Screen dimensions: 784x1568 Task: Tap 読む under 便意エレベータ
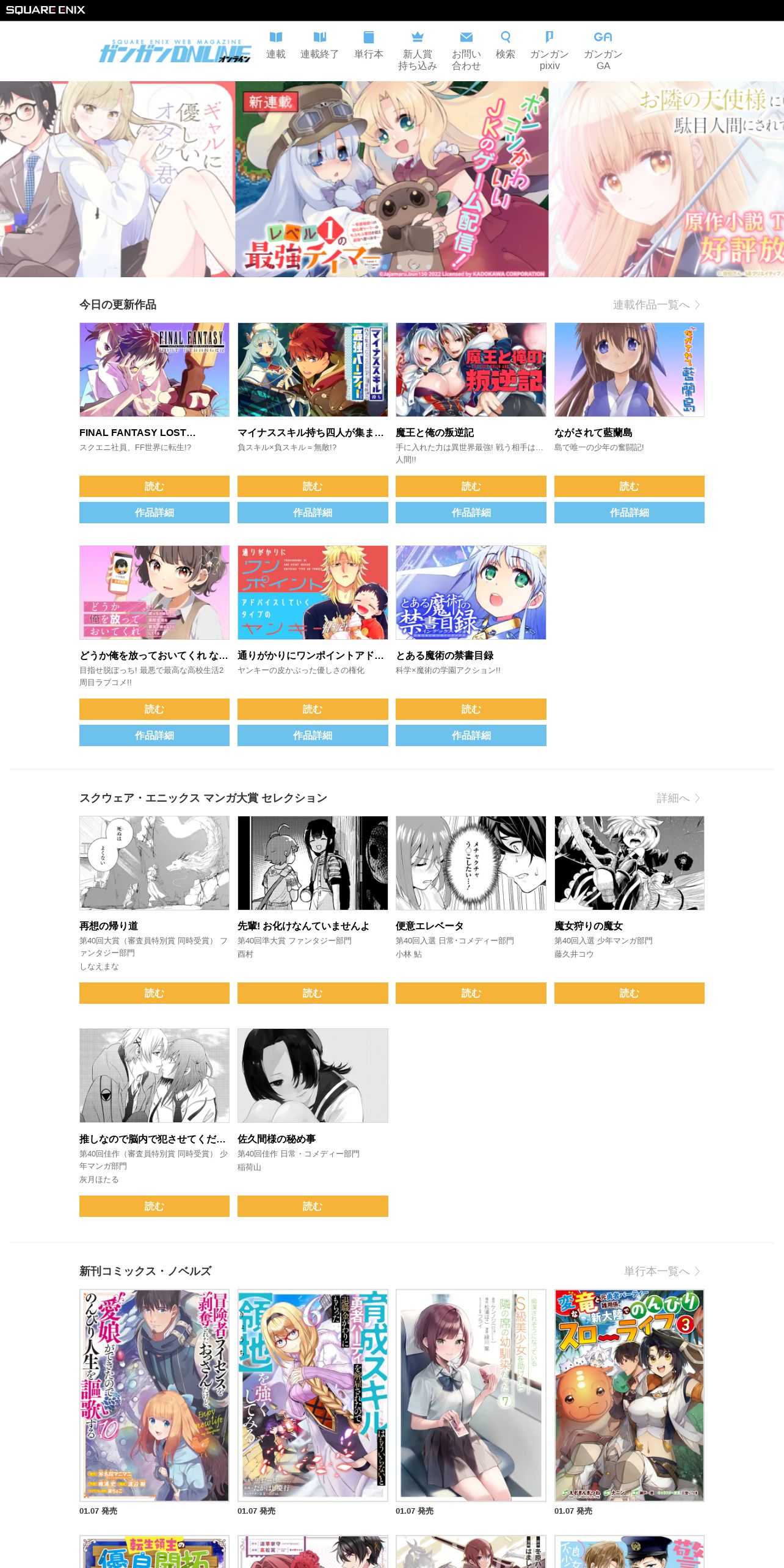click(471, 993)
